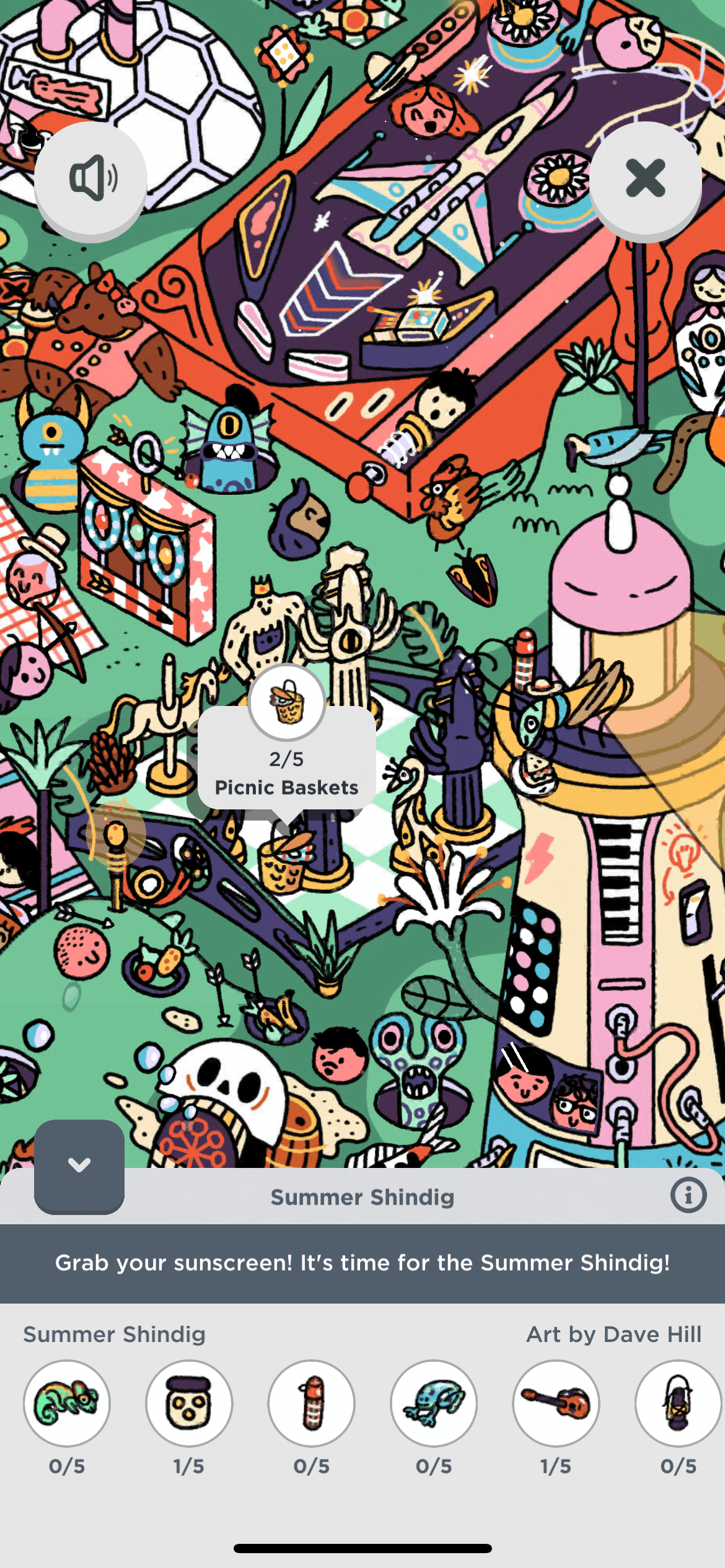This screenshot has height=1568, width=725.
Task: Collapse the bottom panel with the chevron
Action: coord(79,1165)
